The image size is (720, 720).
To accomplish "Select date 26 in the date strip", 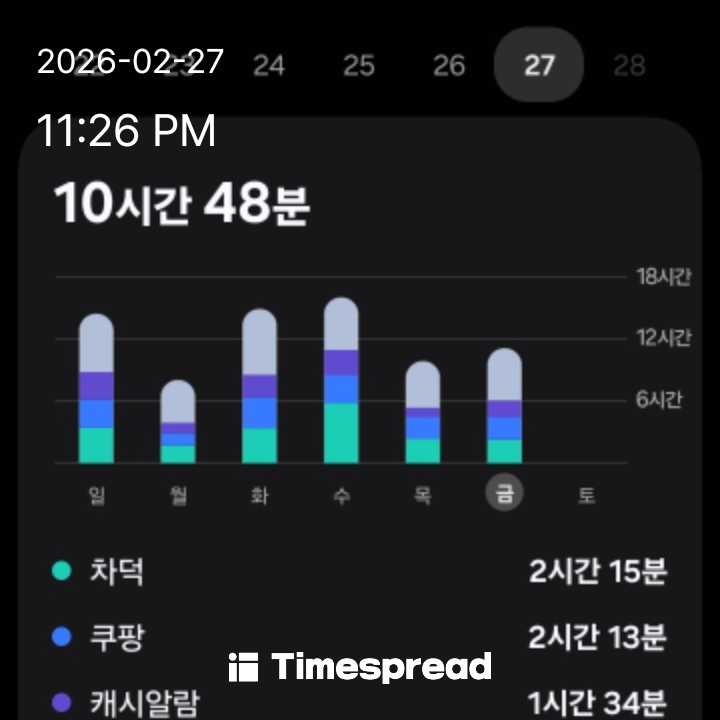I will pyautogui.click(x=448, y=66).
